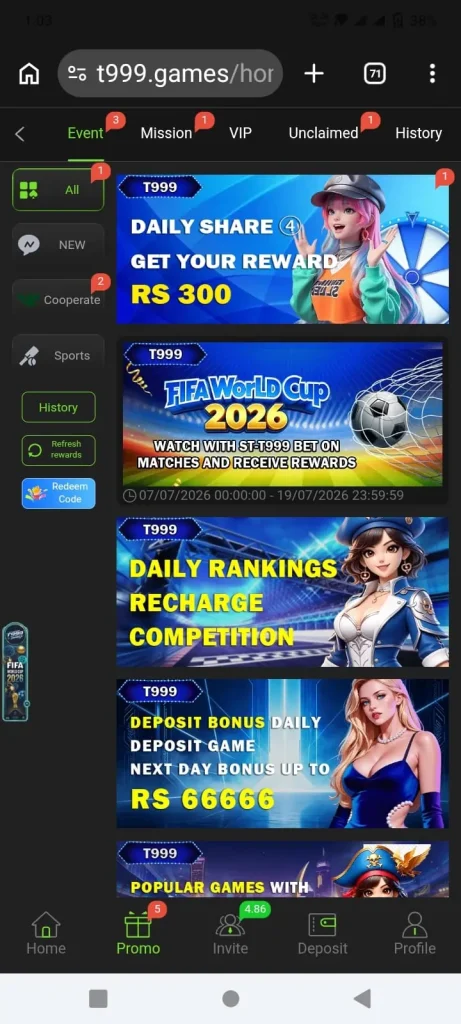The width and height of the screenshot is (461, 1024).
Task: Open the Deposit Bonus RS 66666 banner
Action: (x=283, y=754)
